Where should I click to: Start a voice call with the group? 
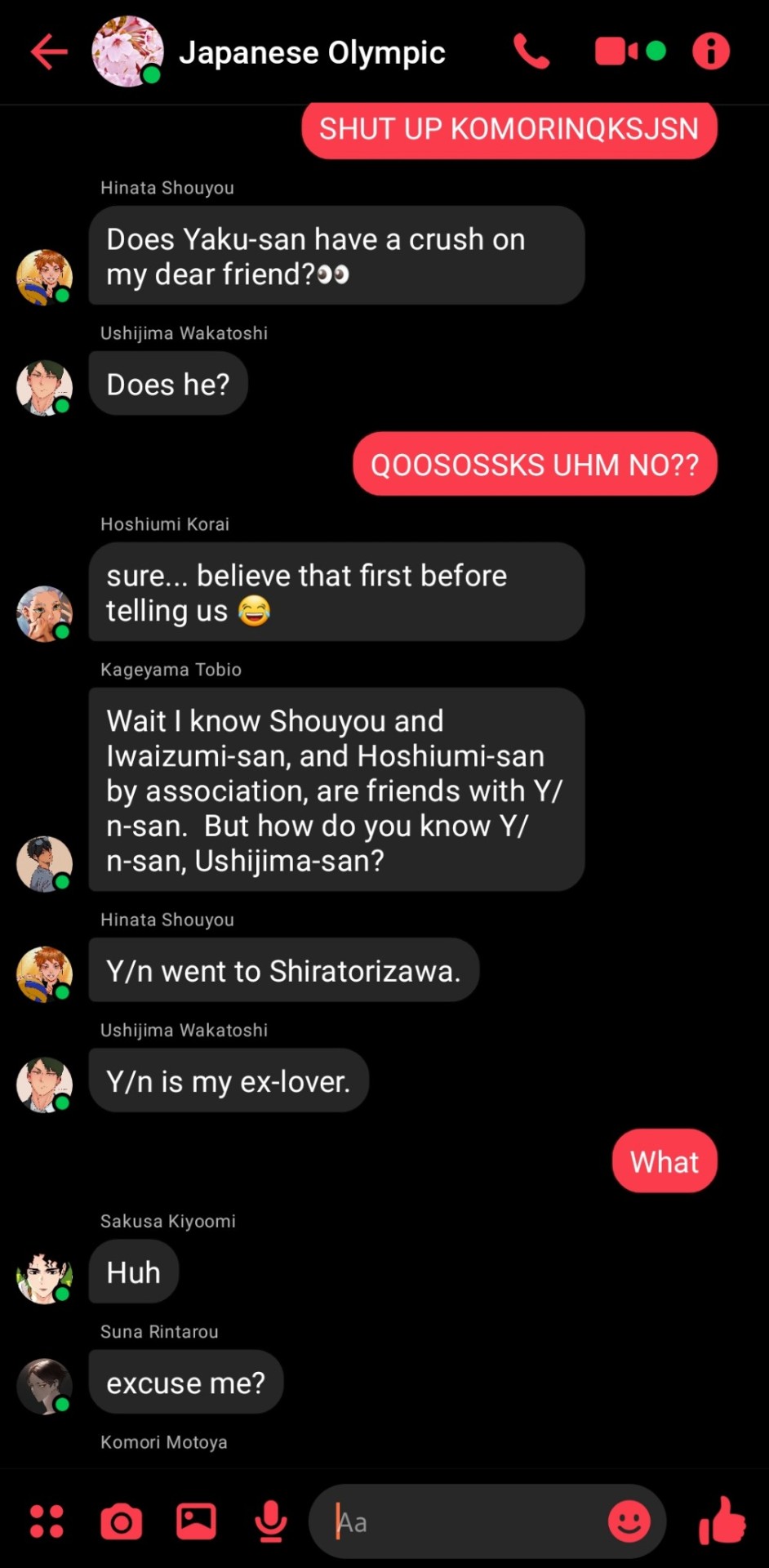pyautogui.click(x=531, y=52)
